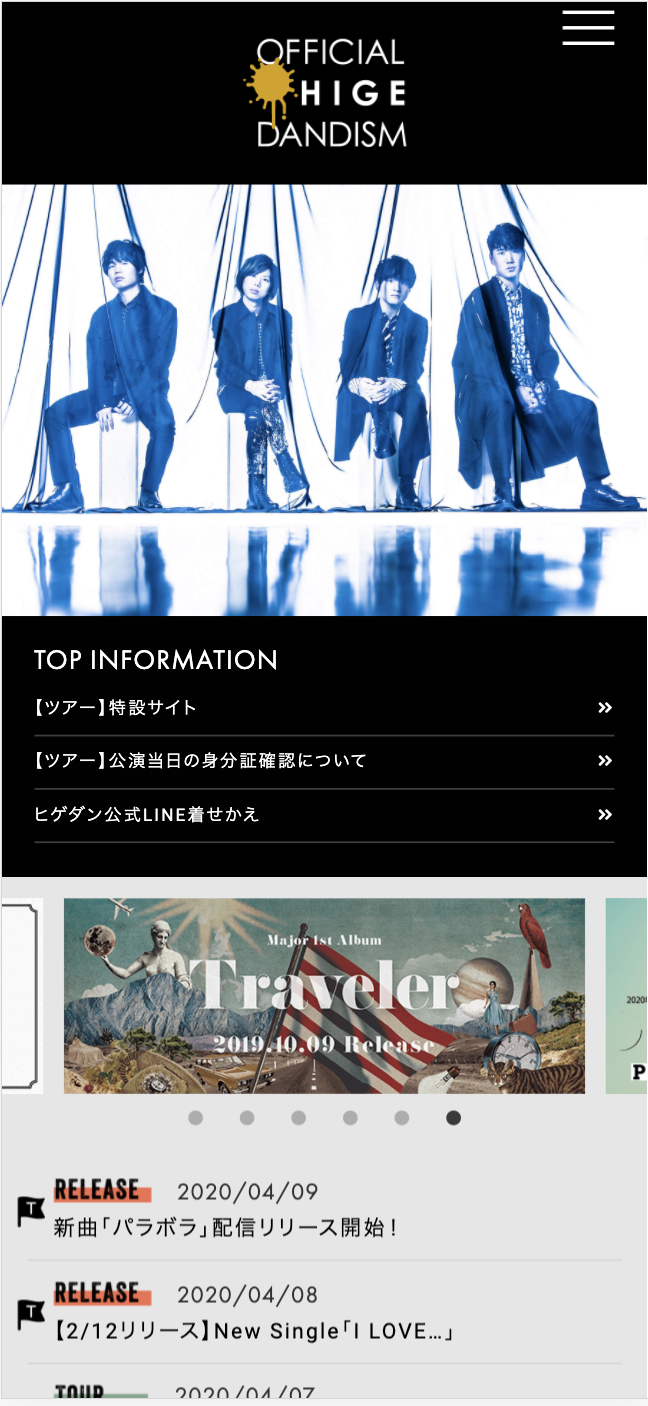Open ヒゲダン公式LINE着せかえ info

click(x=323, y=815)
